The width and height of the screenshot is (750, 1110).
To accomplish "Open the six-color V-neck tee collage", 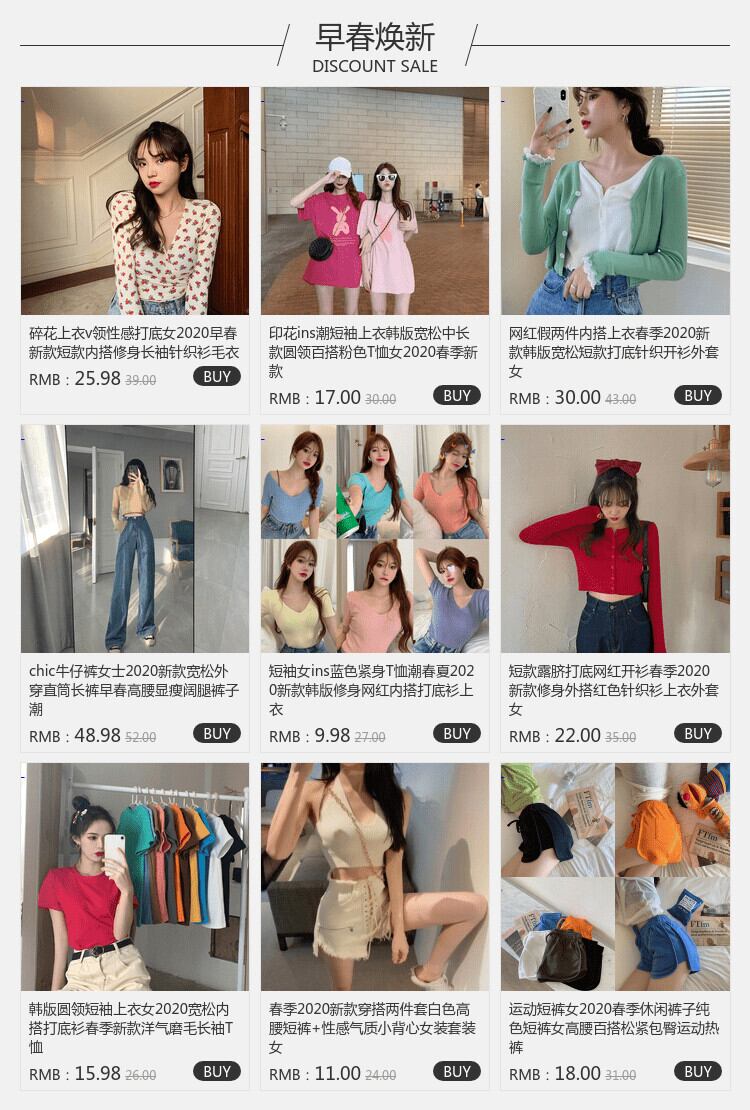I will (375, 539).
